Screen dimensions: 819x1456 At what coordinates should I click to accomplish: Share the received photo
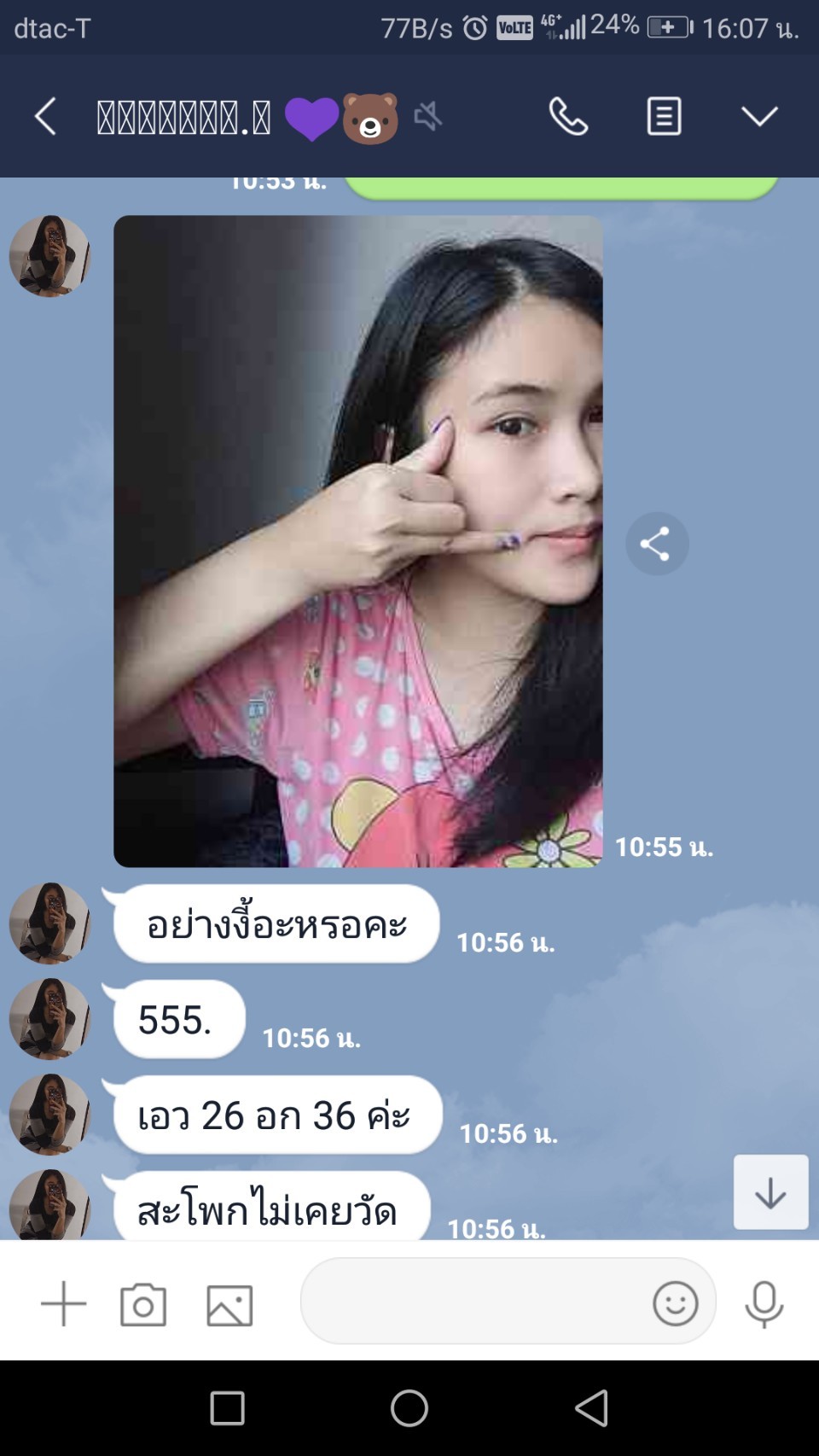tap(657, 544)
